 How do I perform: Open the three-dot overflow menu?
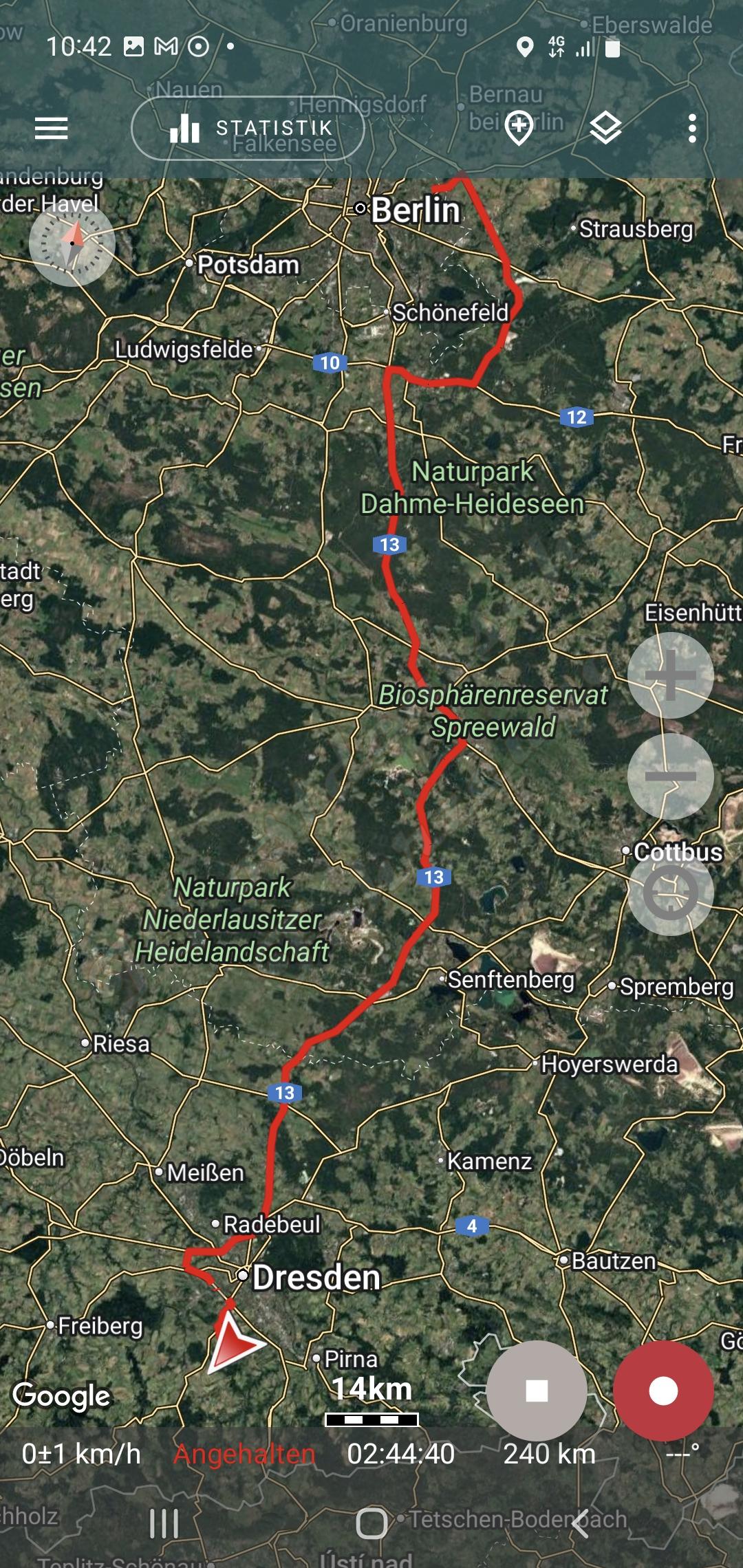(692, 128)
